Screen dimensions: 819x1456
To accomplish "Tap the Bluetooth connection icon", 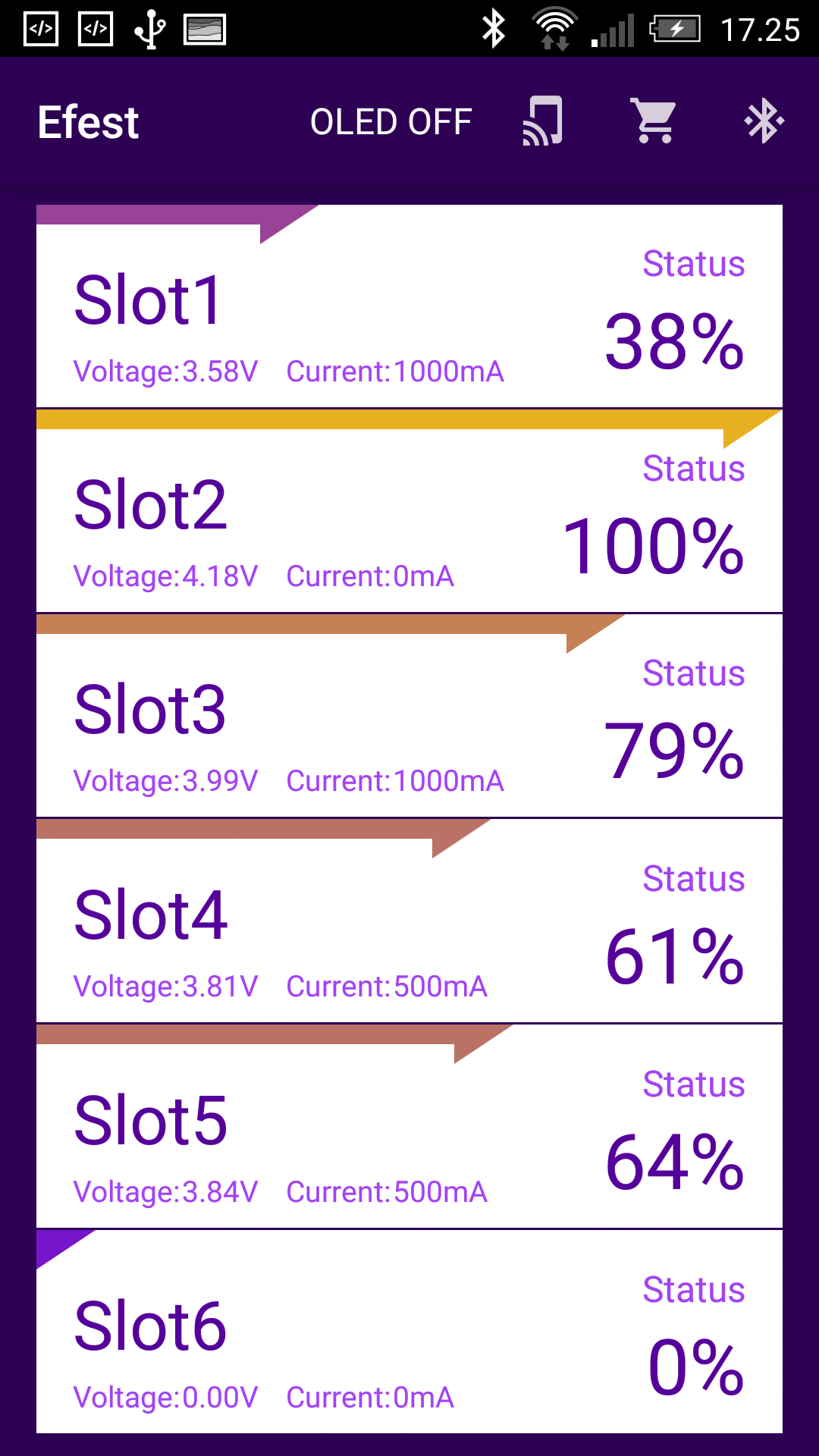I will [764, 121].
